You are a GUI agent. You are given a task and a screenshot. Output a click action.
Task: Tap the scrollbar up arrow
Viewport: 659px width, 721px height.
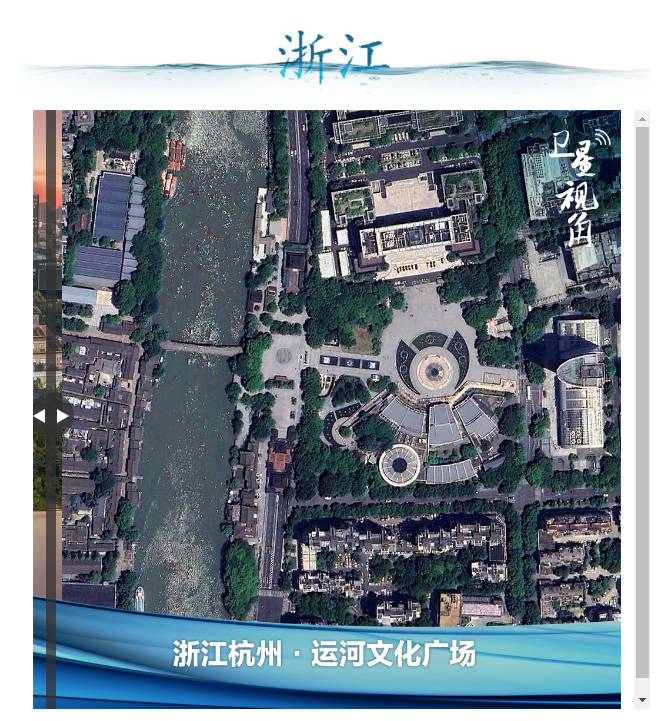(x=642, y=119)
